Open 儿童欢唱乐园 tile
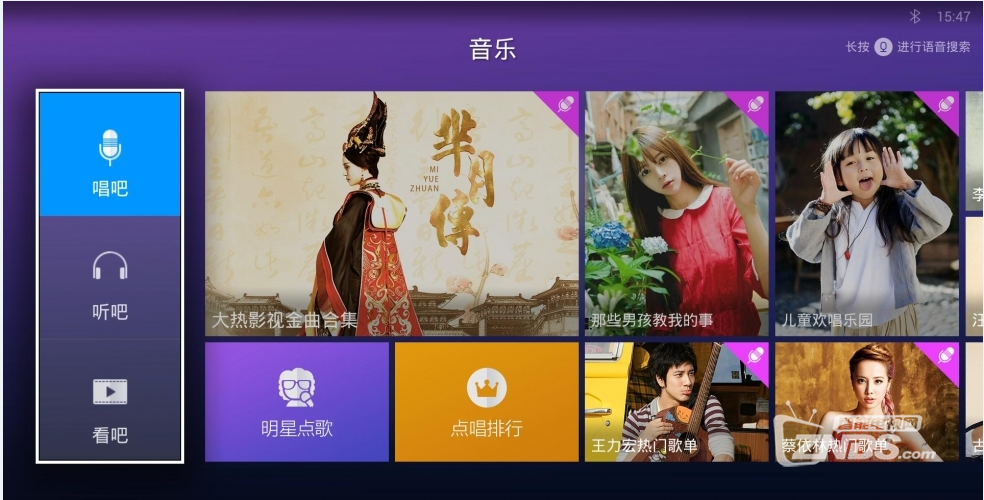 click(x=866, y=213)
